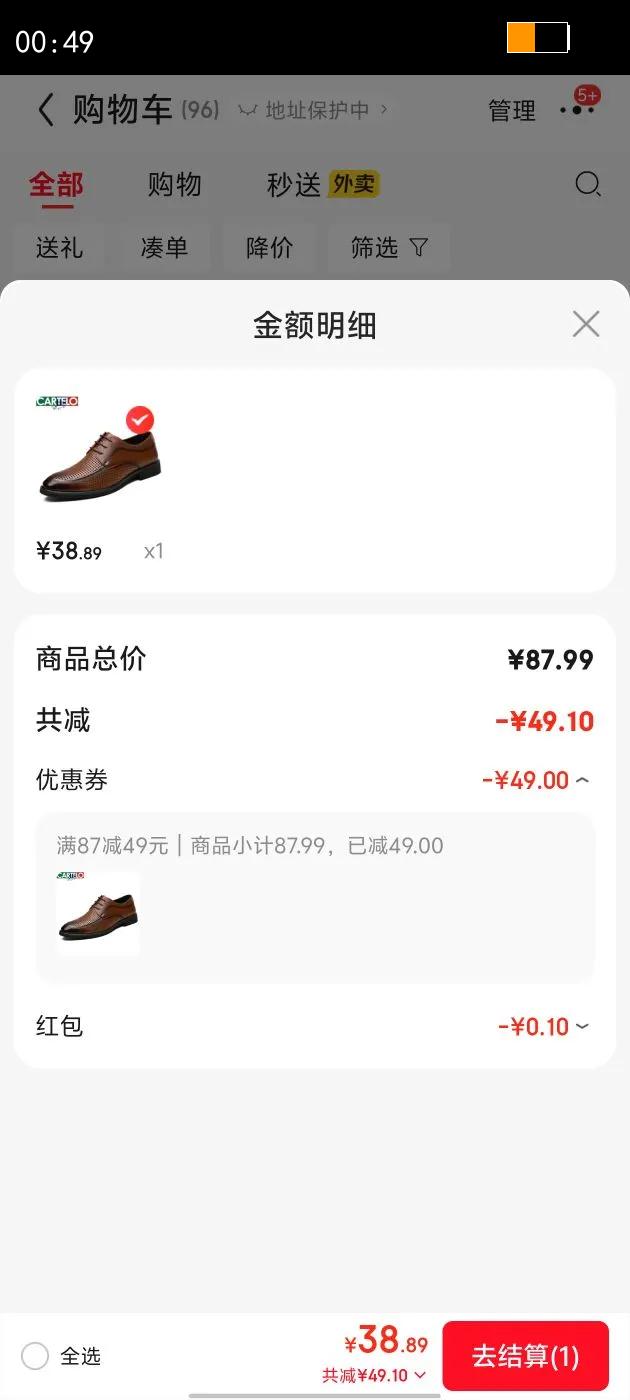Expand the 红包 discount row
Viewport: 630px width, 1400px height.
[583, 1026]
